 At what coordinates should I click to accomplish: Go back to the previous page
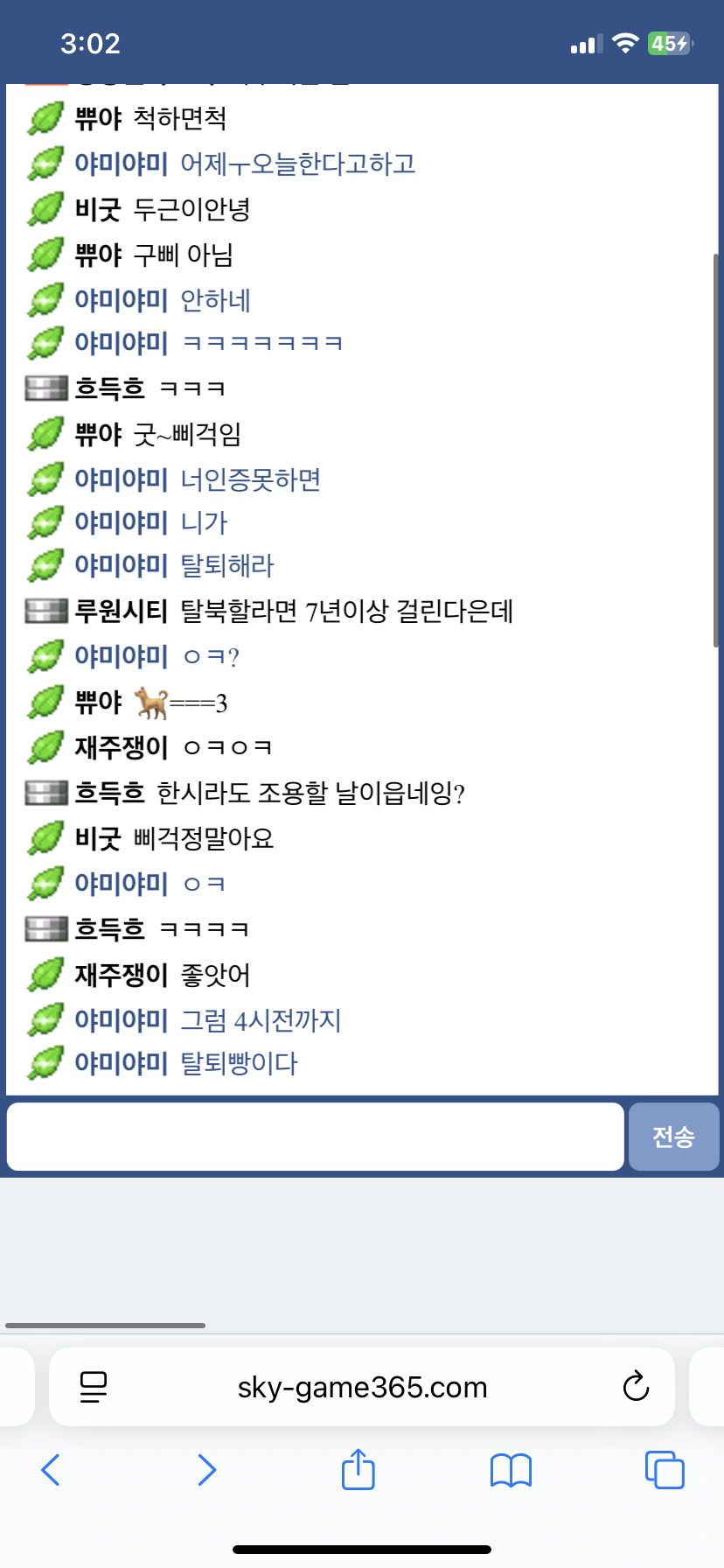tap(51, 1470)
